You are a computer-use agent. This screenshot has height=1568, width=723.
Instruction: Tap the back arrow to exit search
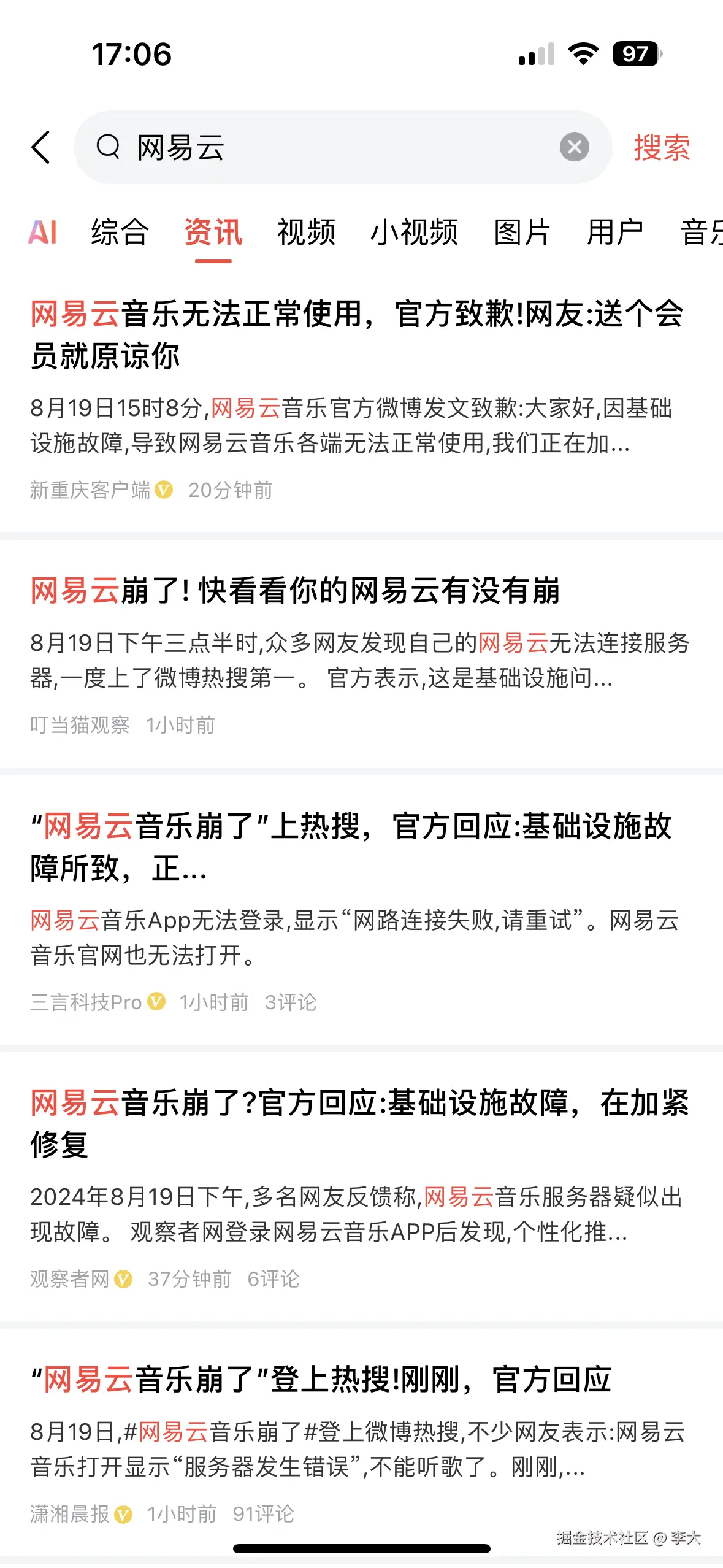coord(40,148)
